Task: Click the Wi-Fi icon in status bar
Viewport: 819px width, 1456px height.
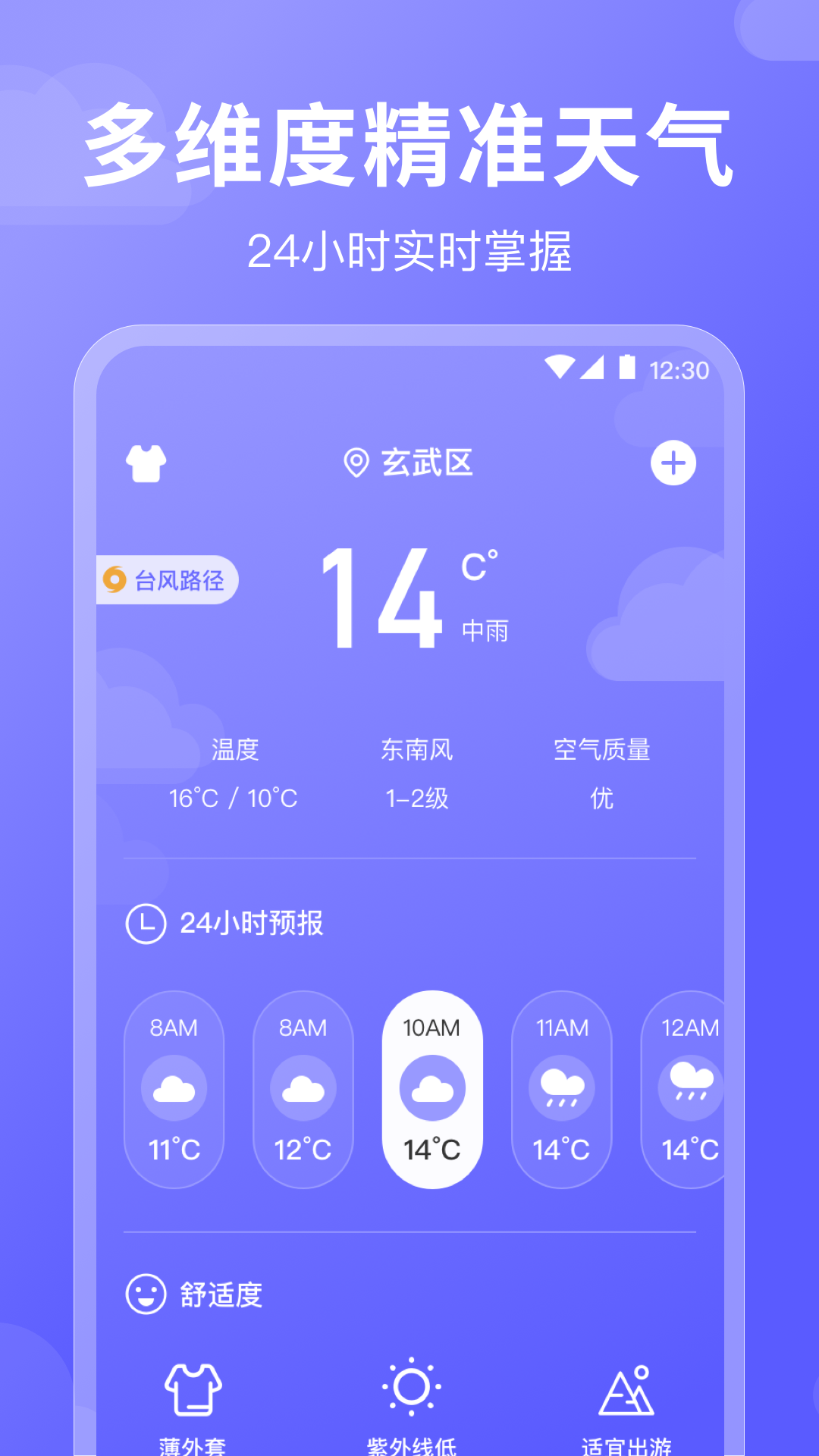Action: (560, 366)
